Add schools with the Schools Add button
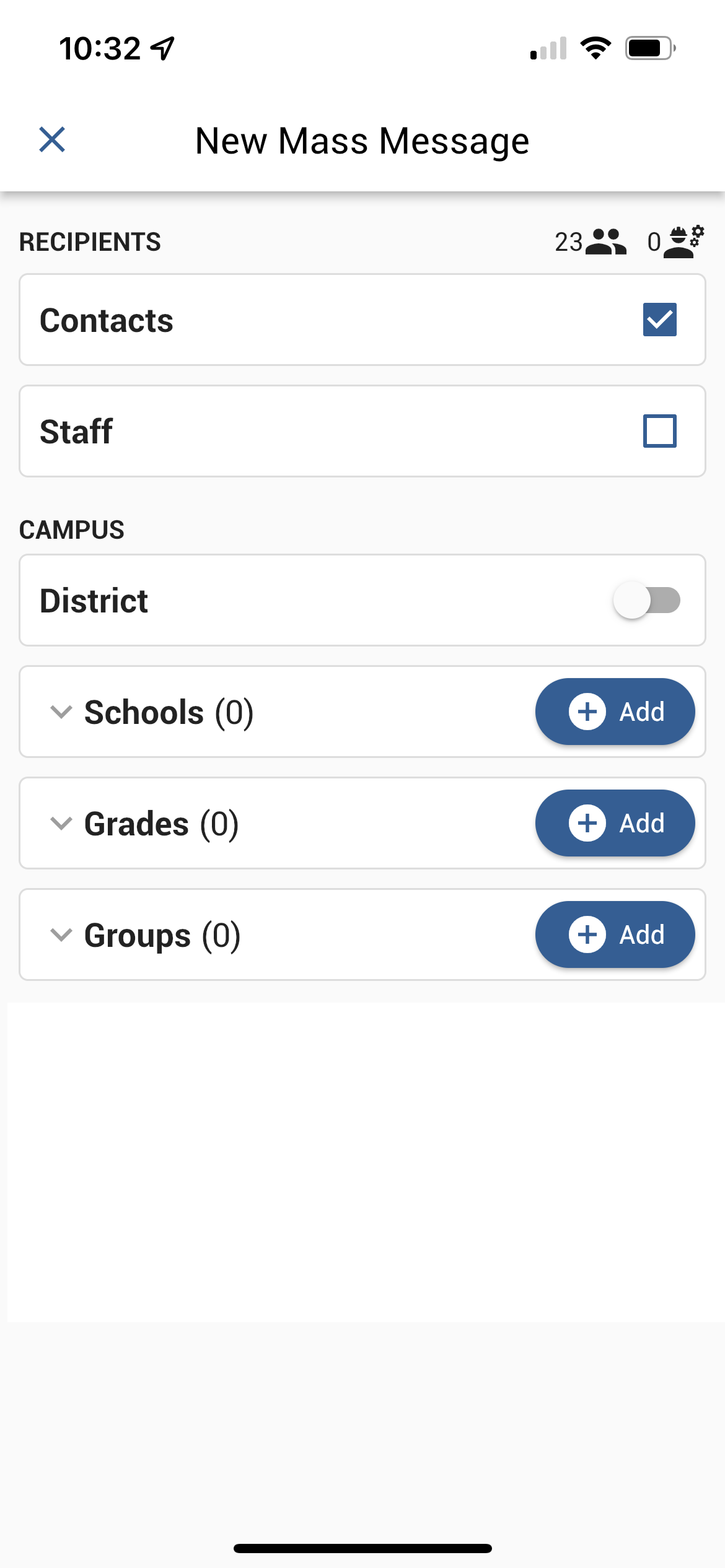 pos(615,712)
